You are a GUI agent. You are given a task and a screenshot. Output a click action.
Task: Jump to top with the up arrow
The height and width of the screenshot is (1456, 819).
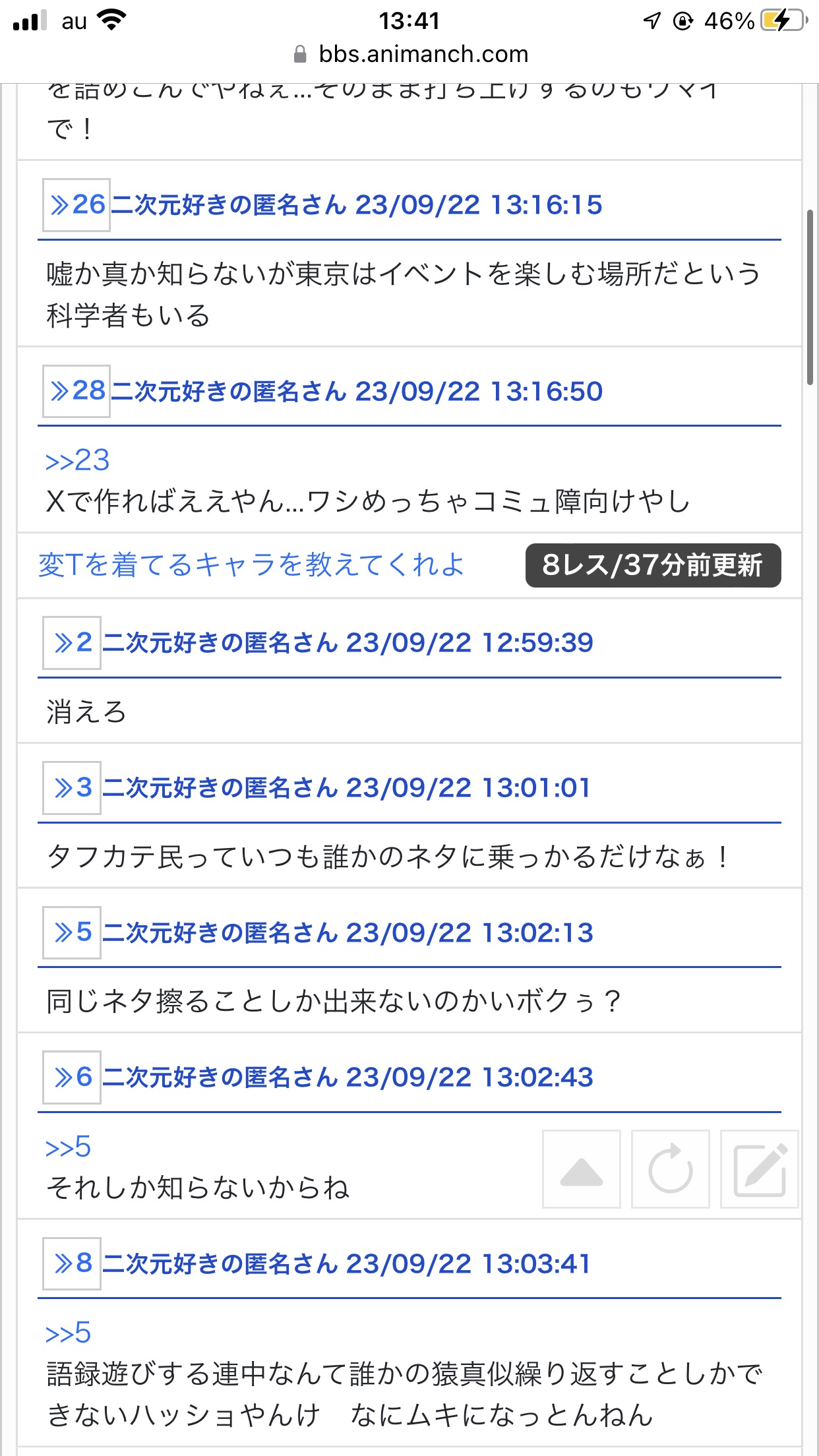[x=581, y=1169]
